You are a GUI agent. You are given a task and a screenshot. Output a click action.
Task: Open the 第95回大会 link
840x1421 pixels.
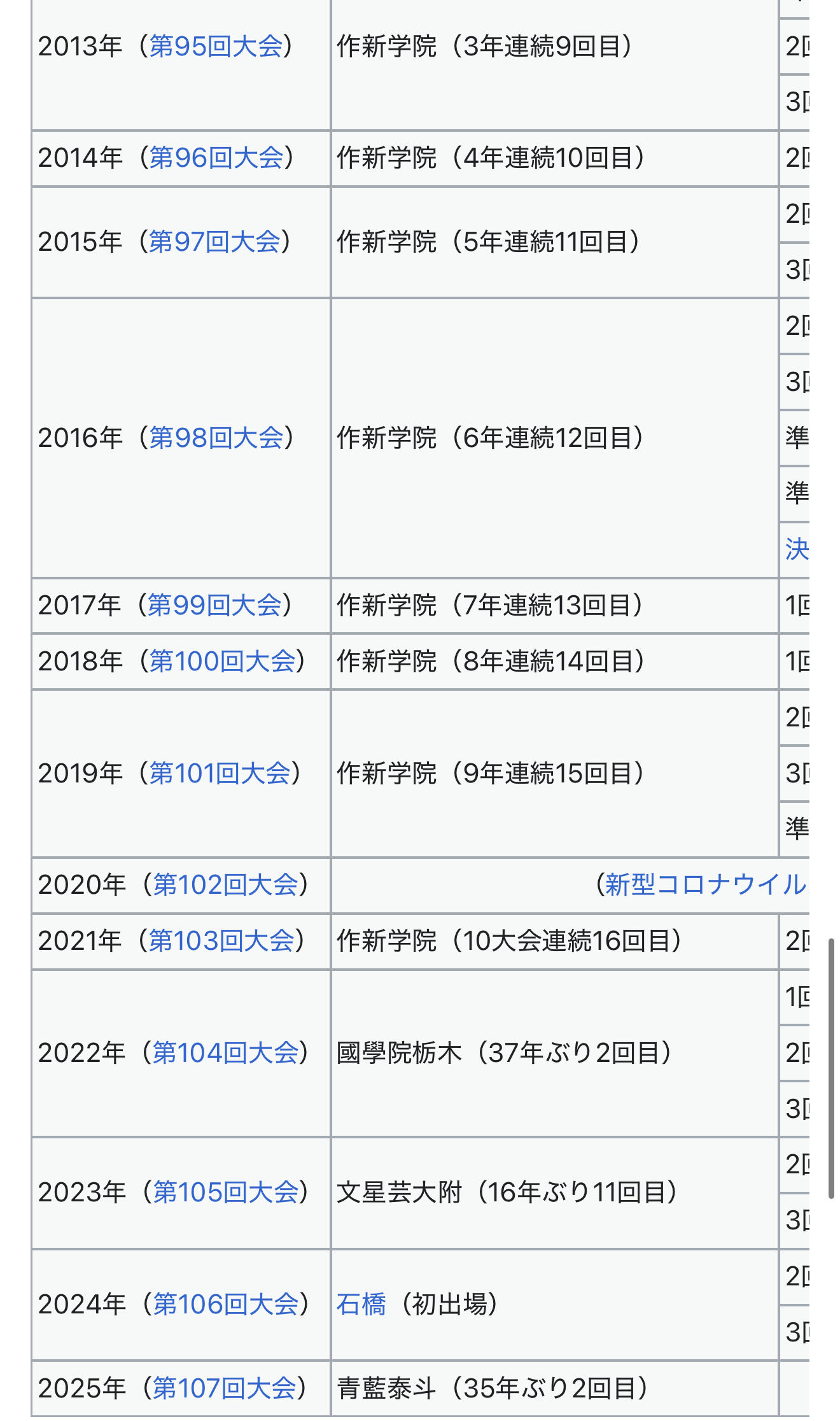216,46
